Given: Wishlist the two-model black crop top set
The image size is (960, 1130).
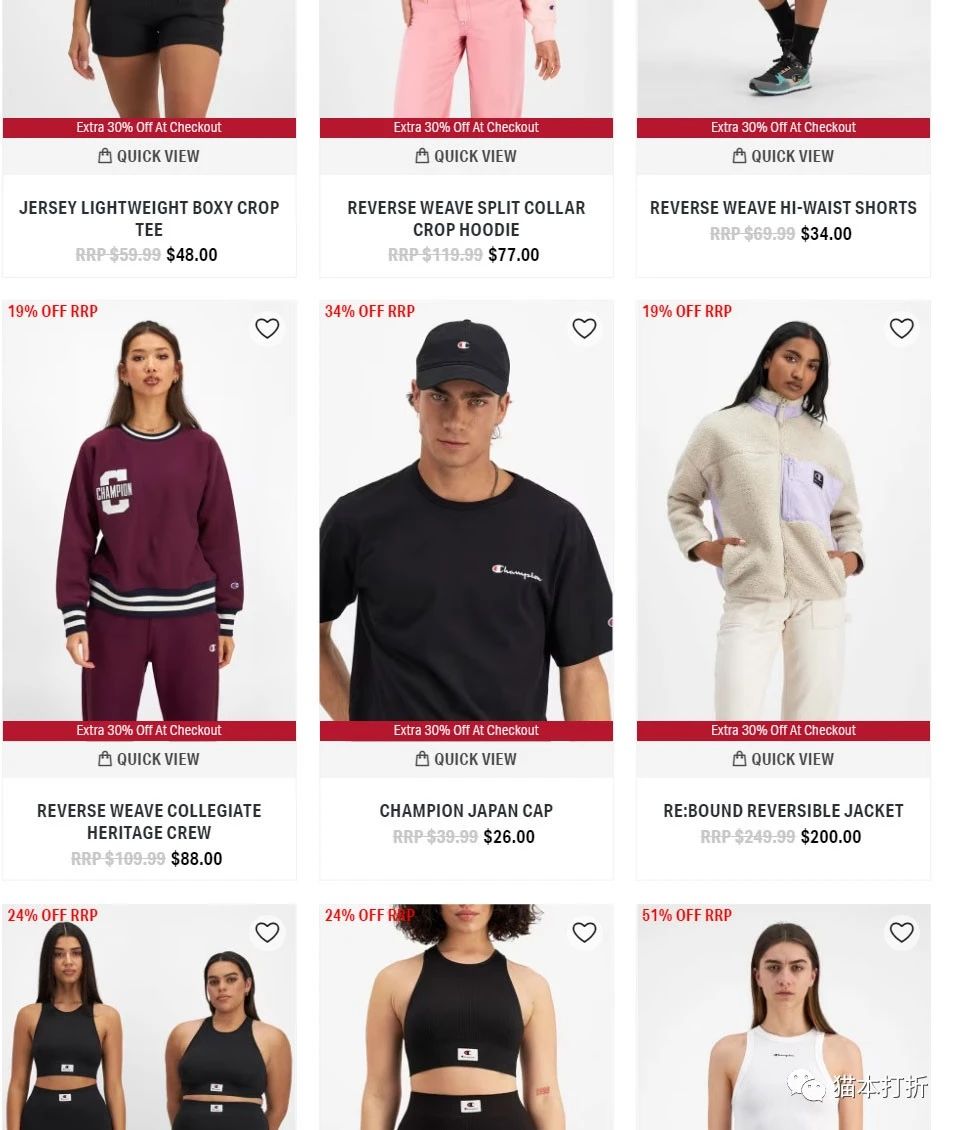Looking at the screenshot, I should [267, 932].
